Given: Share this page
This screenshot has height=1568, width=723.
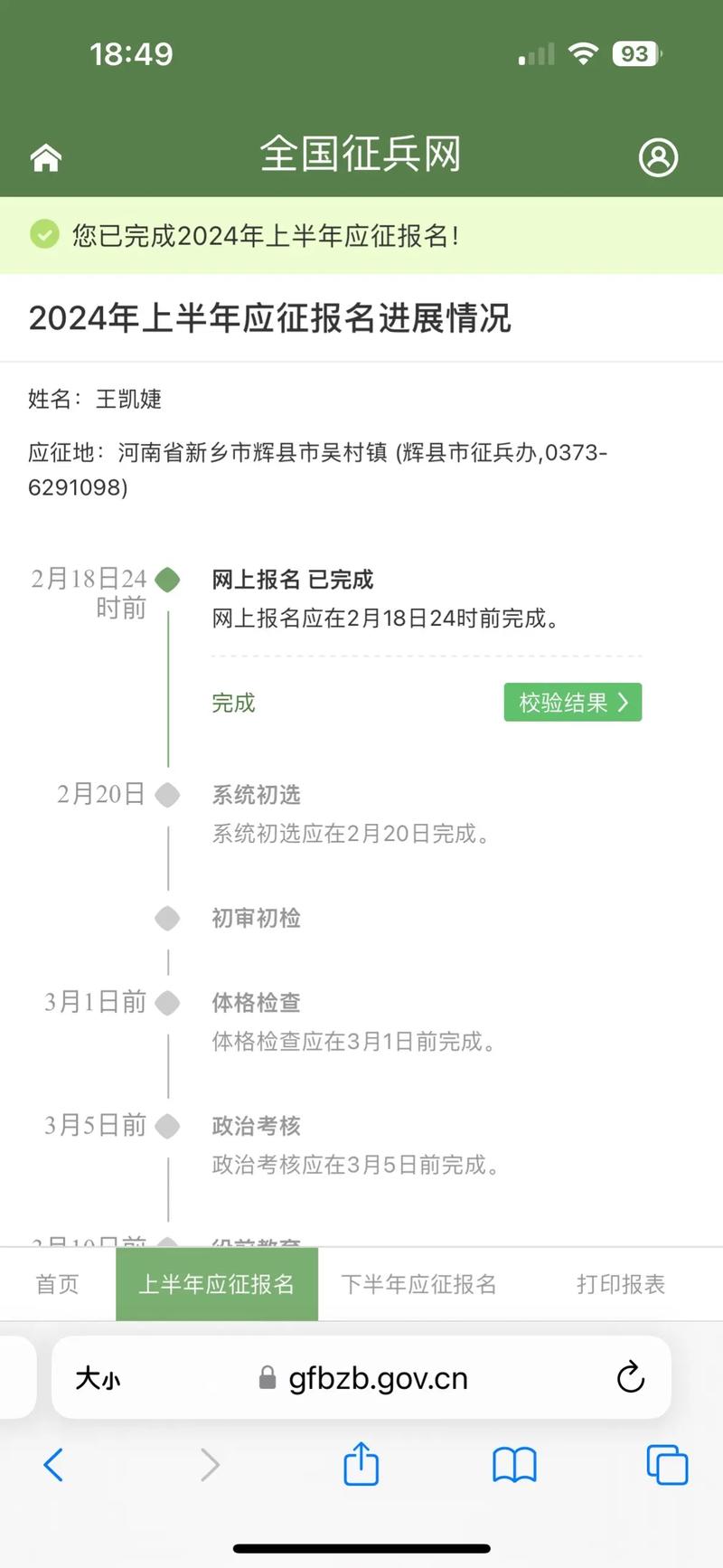Looking at the screenshot, I should (361, 1462).
